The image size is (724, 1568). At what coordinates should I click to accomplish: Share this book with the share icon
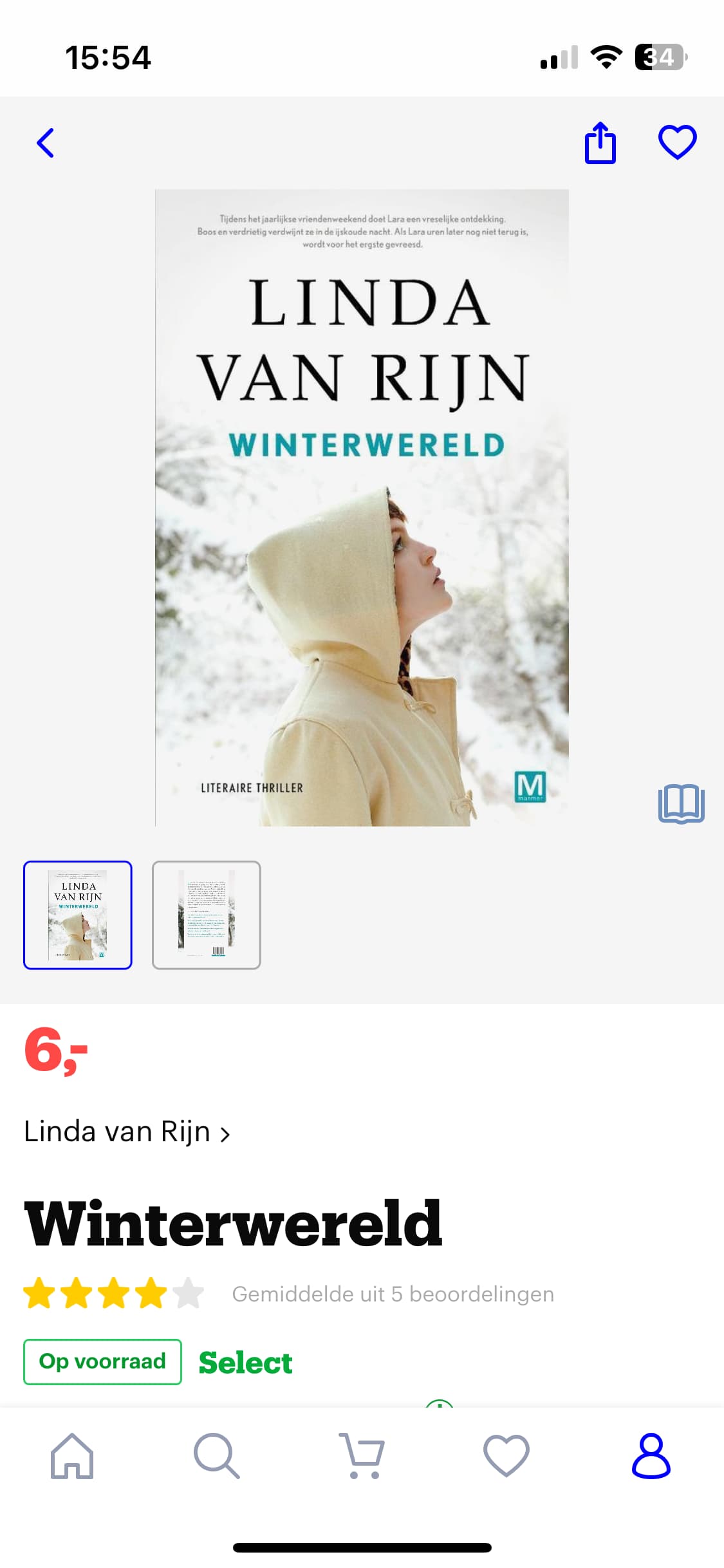coord(600,143)
